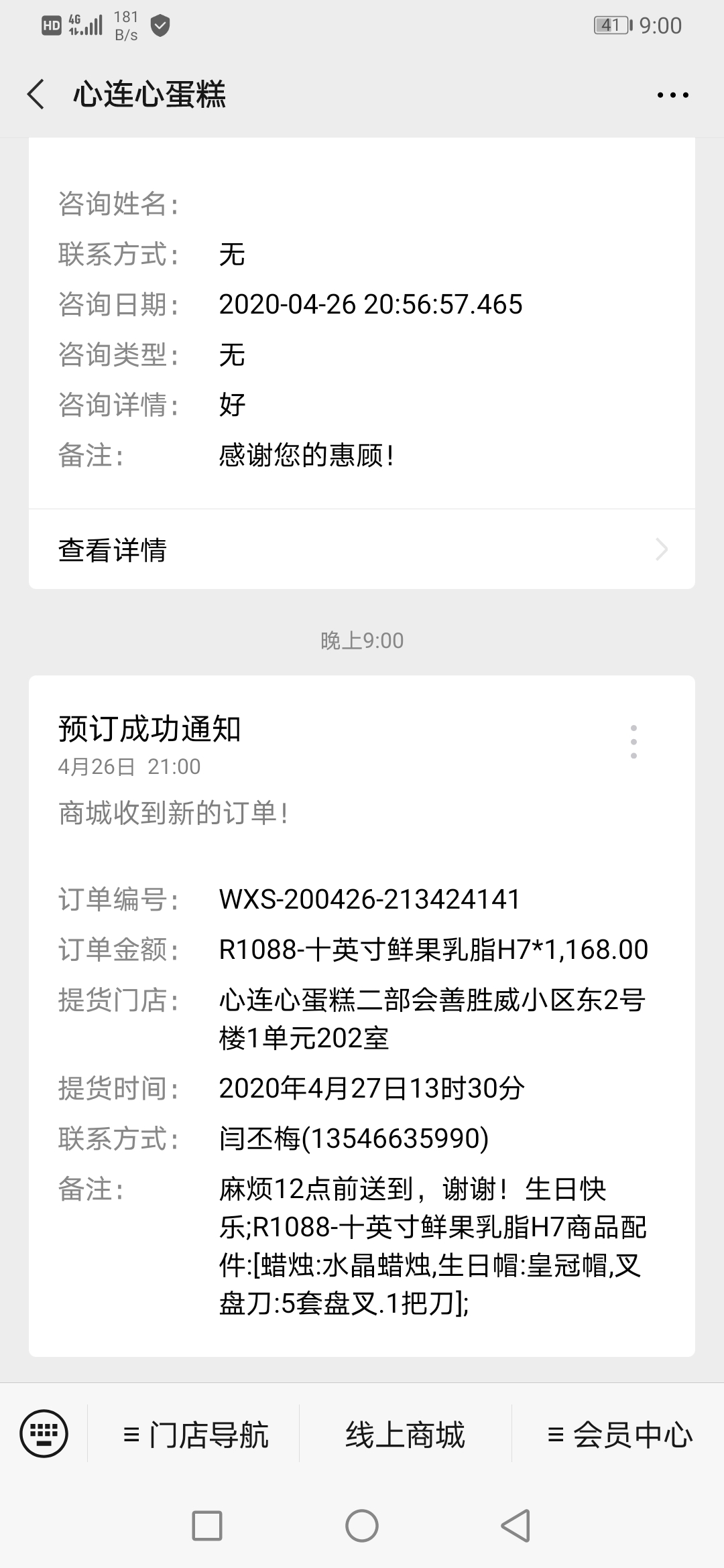Open 查看详情 for the inquiry

tap(362, 549)
